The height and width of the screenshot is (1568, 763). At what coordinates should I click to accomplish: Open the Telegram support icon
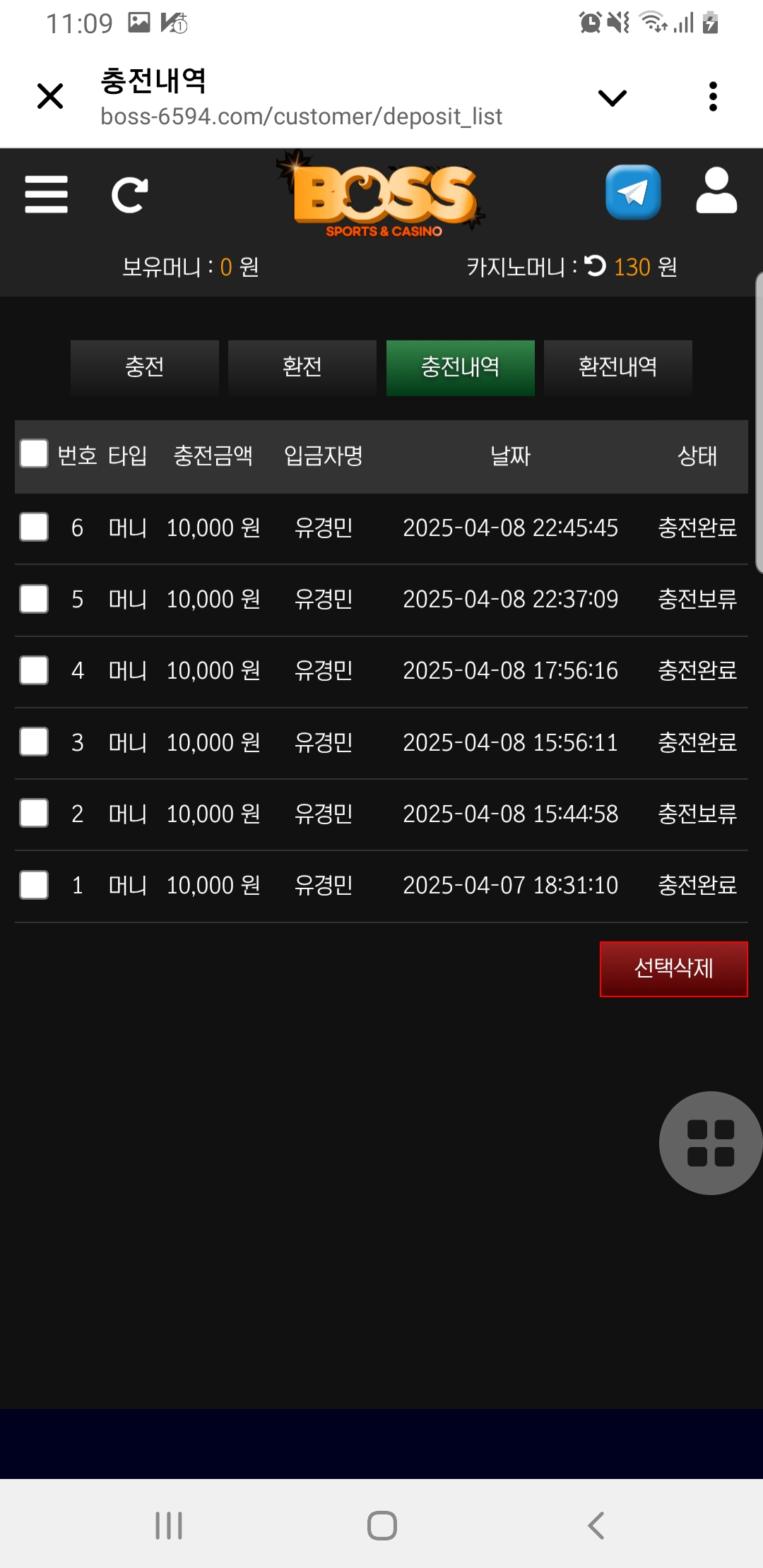[633, 192]
